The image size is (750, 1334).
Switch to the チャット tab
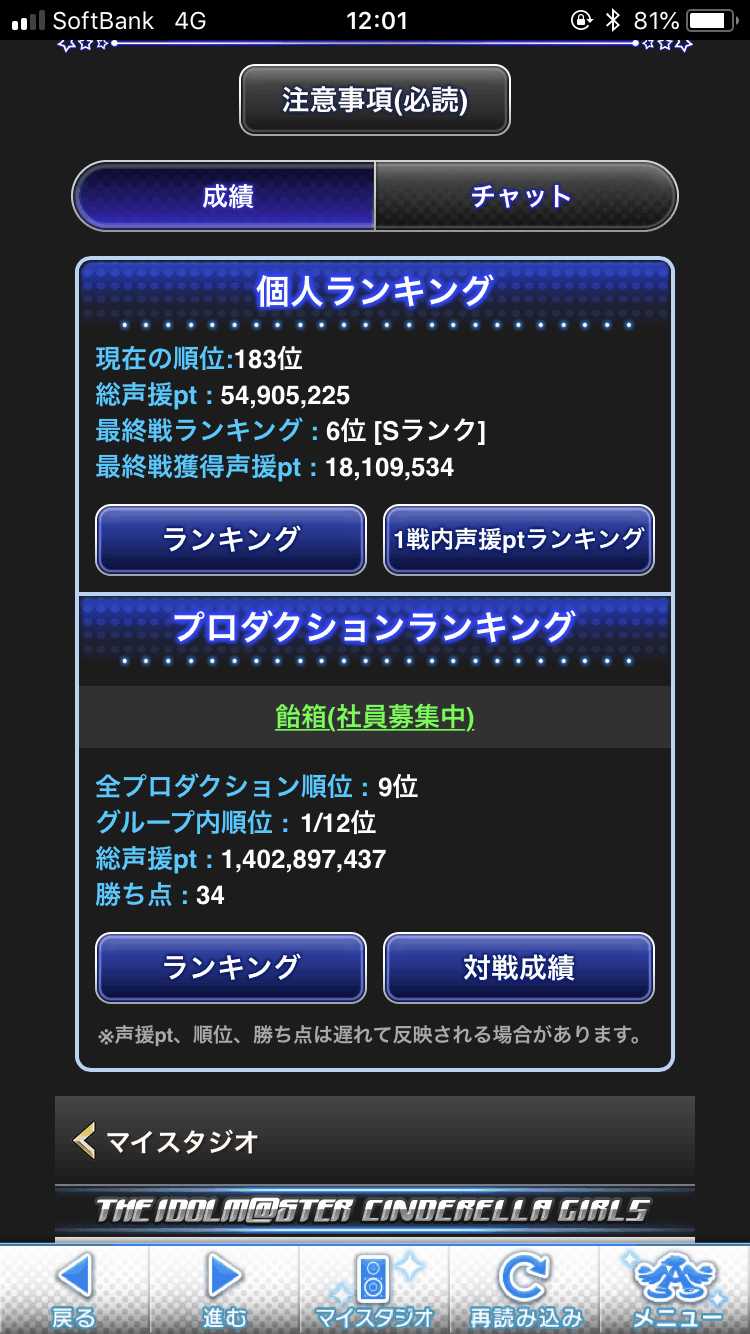[523, 196]
